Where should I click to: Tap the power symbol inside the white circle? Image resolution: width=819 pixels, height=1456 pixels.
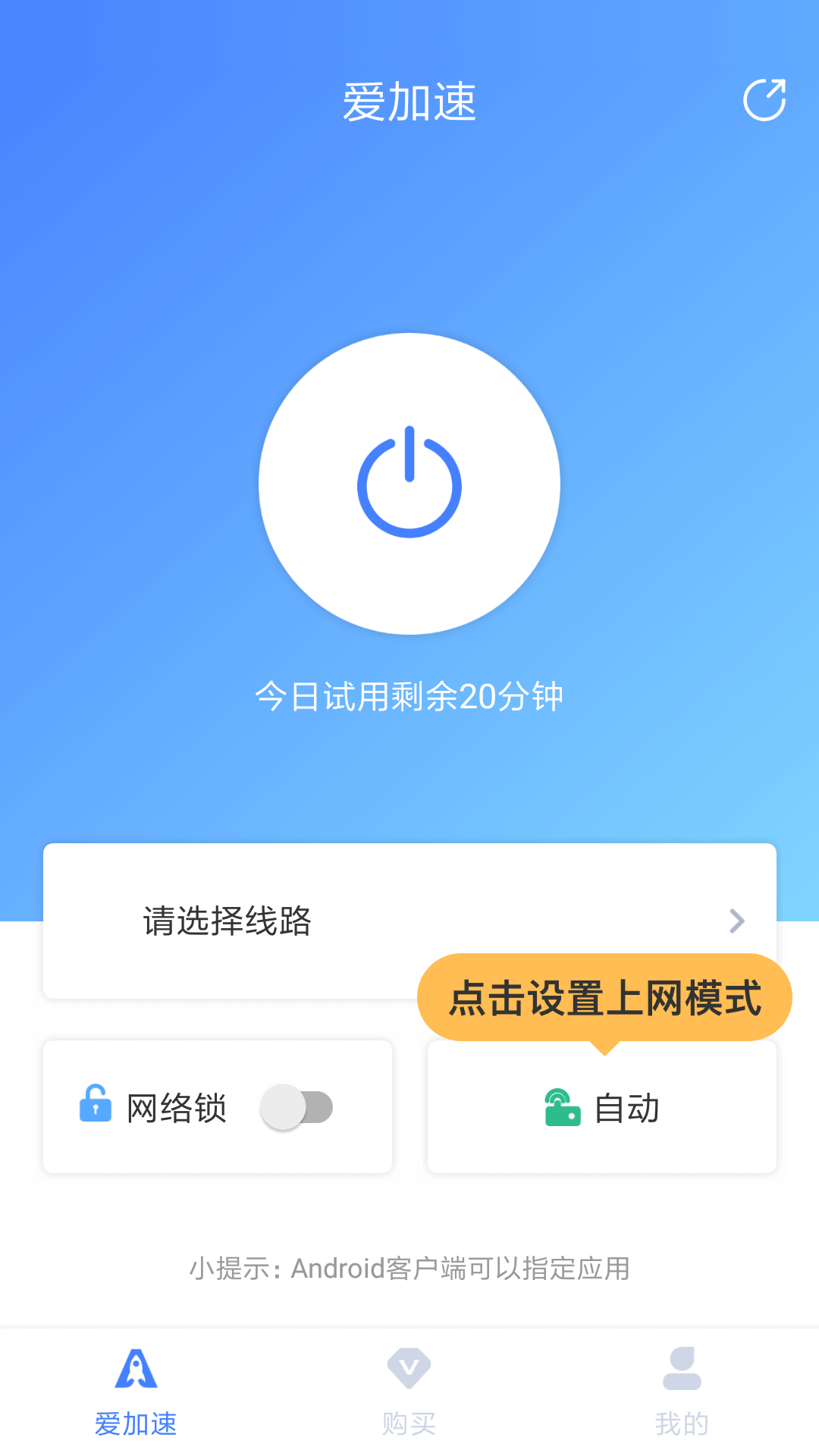pos(409,484)
